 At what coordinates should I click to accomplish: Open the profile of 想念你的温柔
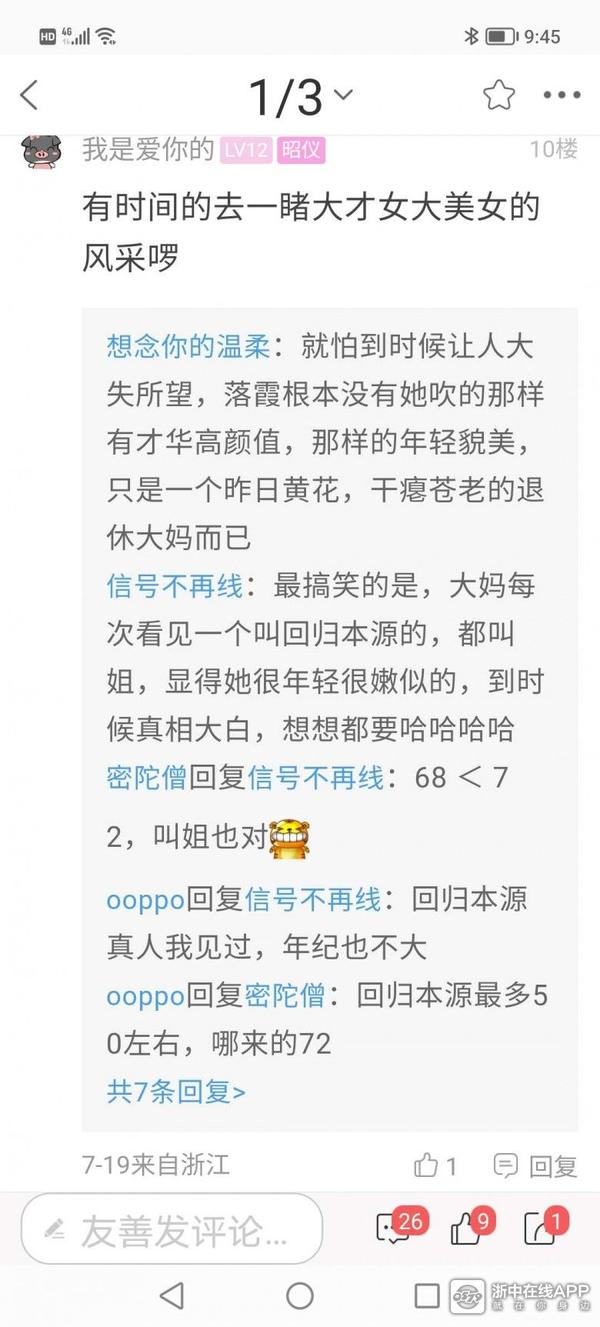coord(188,347)
